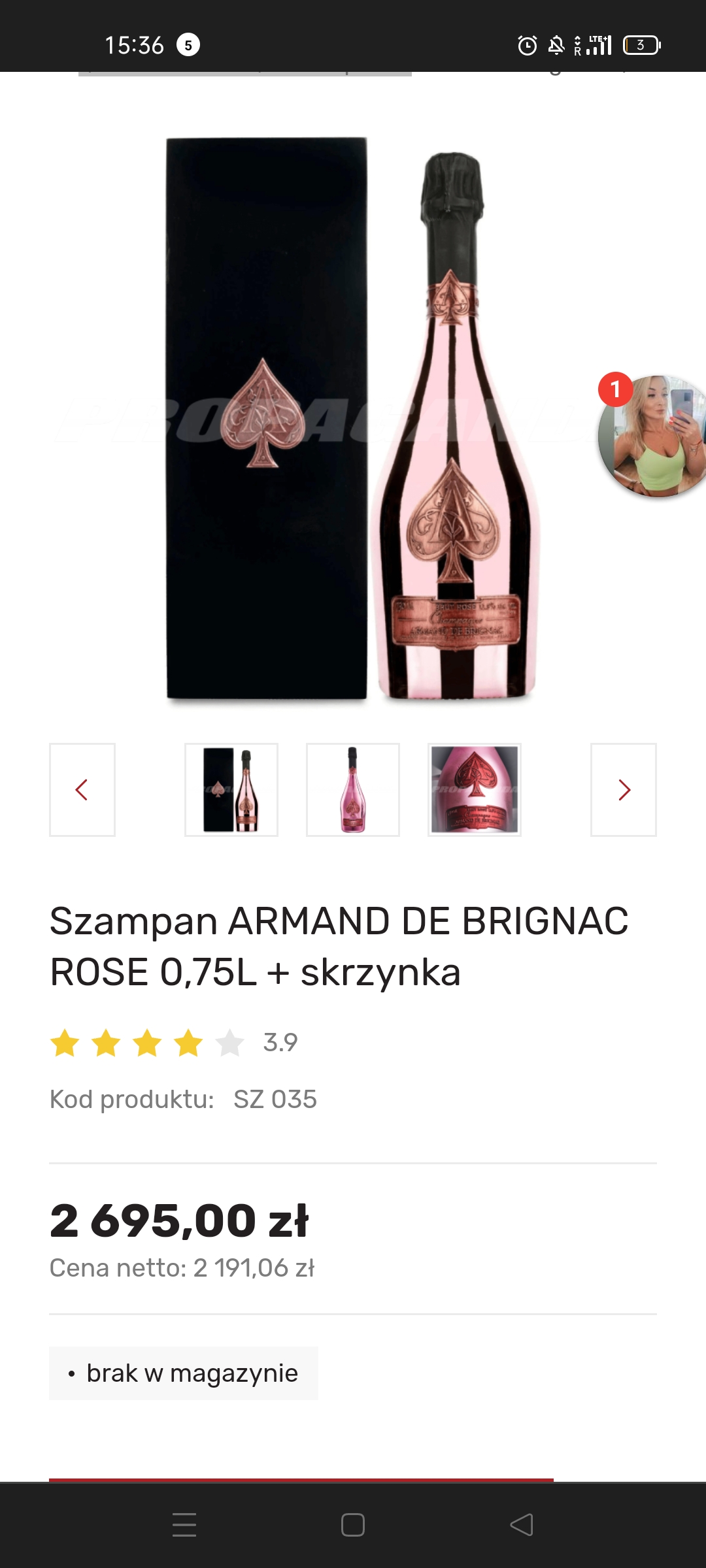Select the thumbnail with box and bottle
Screen dimensions: 706x1568
click(231, 790)
